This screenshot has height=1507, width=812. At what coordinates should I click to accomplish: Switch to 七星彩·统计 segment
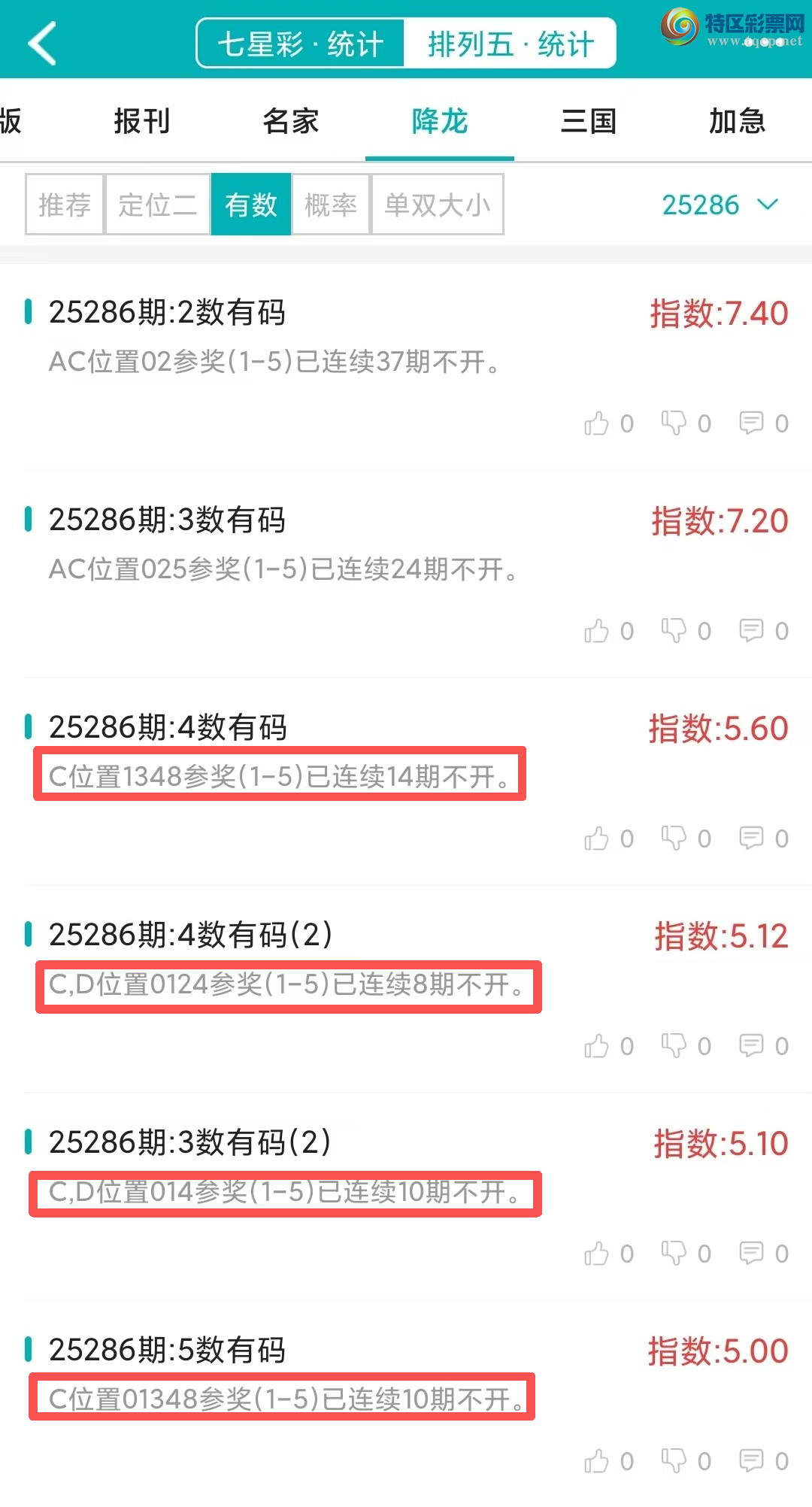pyautogui.click(x=301, y=44)
